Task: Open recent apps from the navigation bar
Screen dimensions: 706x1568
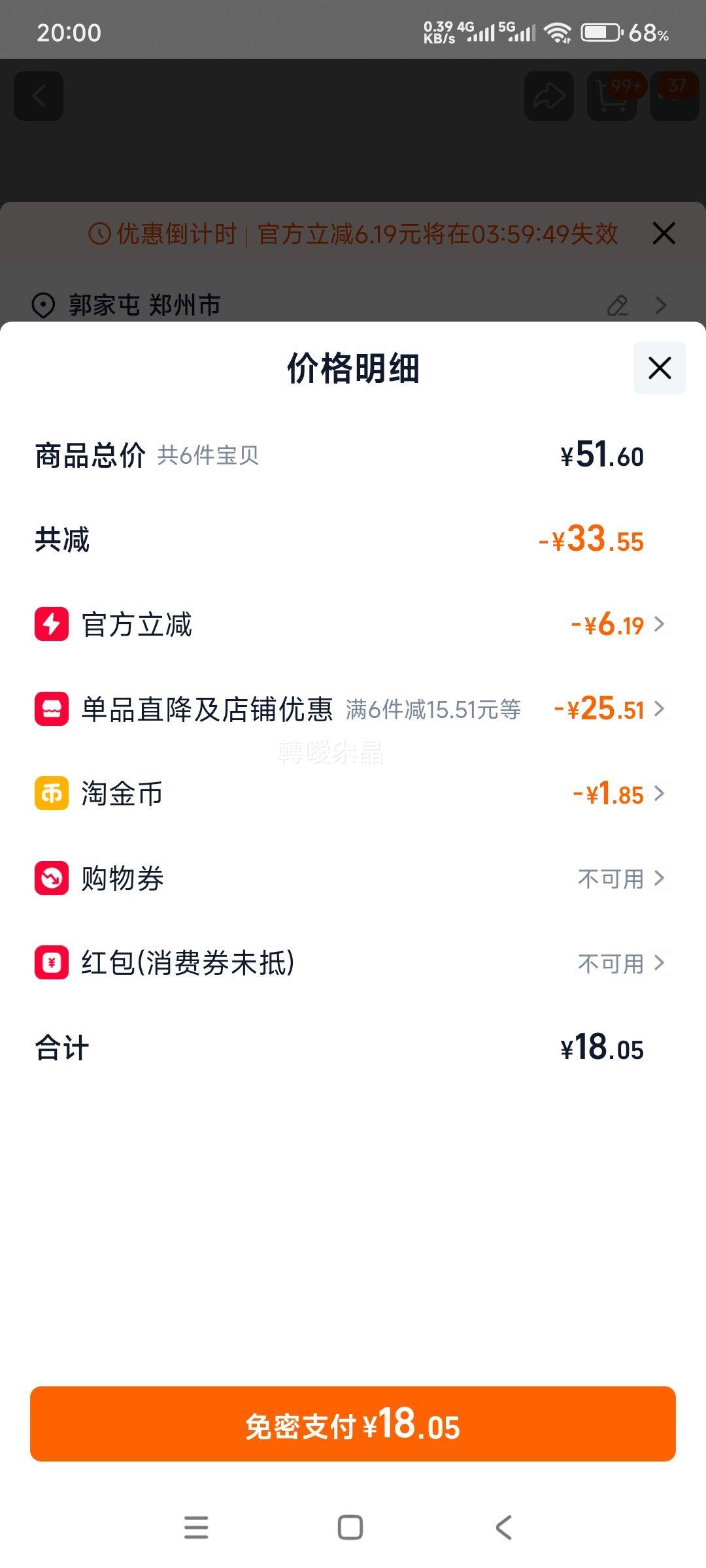Action: [196, 1527]
